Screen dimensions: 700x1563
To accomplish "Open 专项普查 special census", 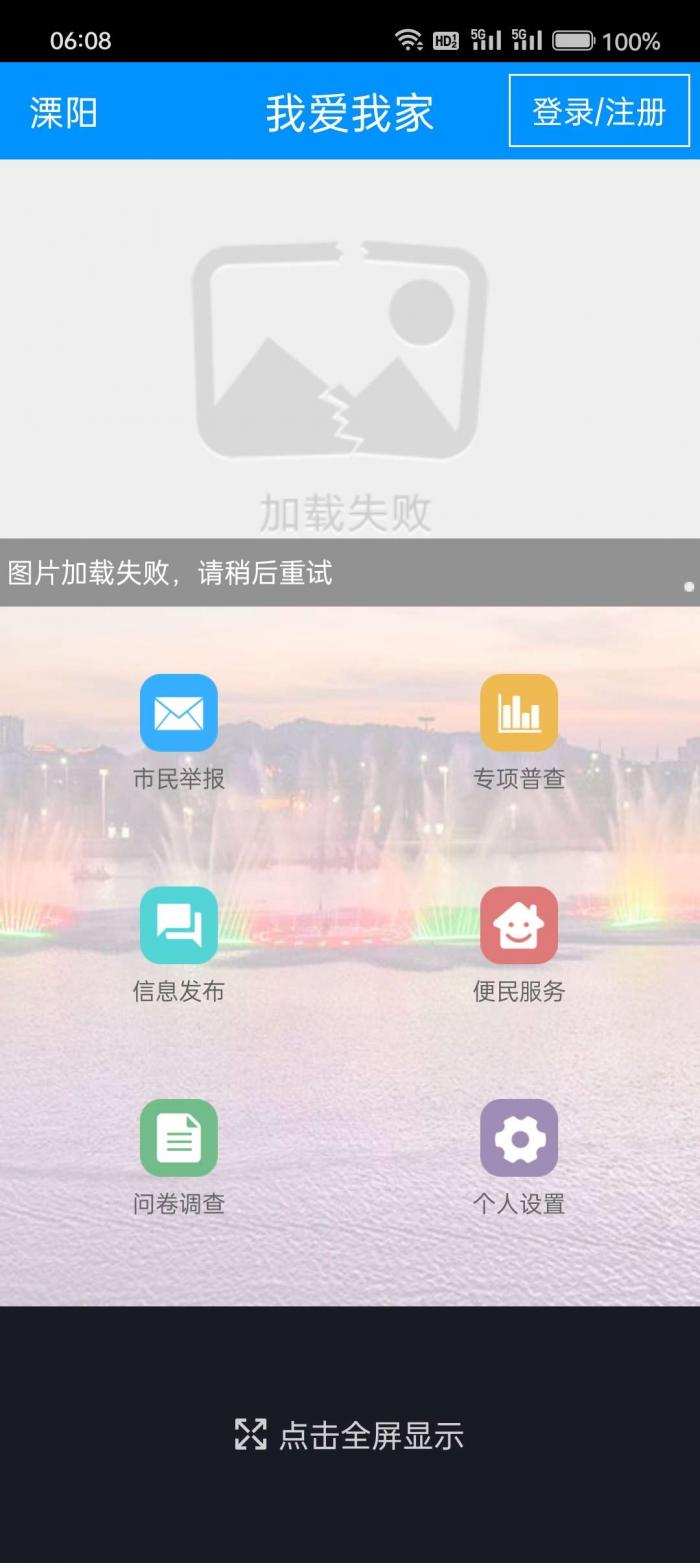I will pos(519,713).
